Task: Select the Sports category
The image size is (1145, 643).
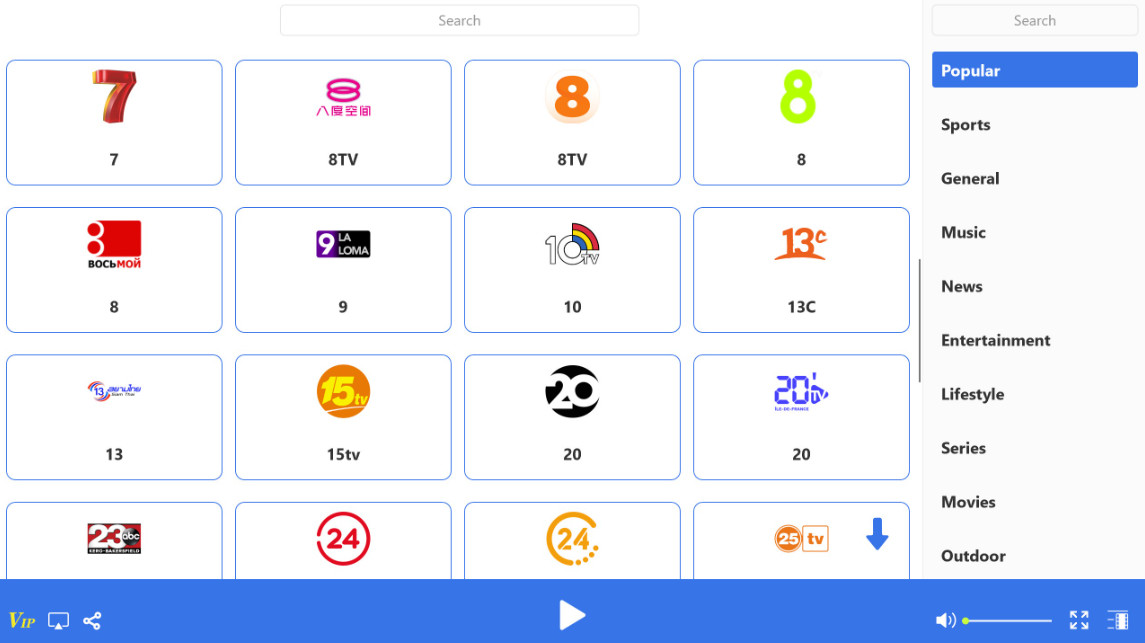Action: [966, 125]
